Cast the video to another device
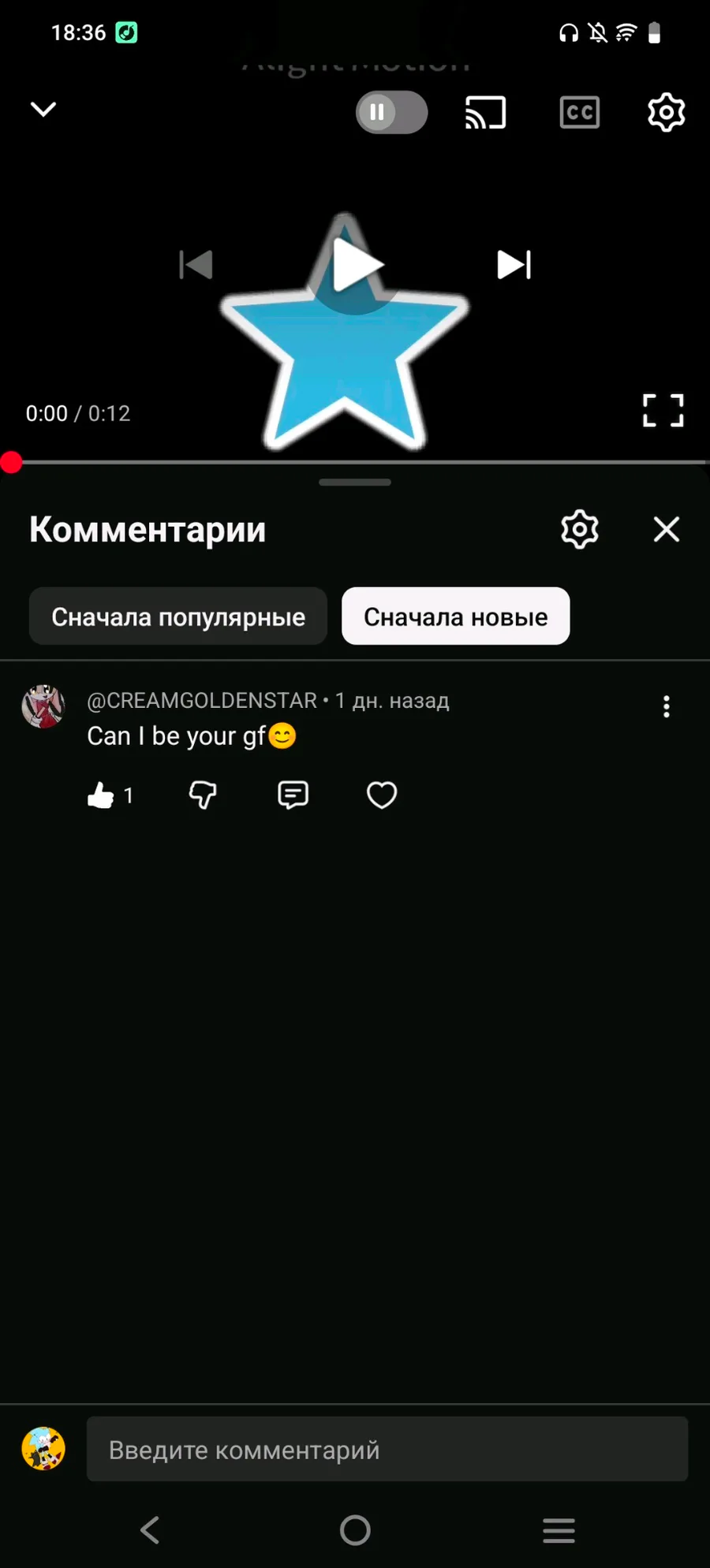The image size is (710, 1568). pos(485,113)
